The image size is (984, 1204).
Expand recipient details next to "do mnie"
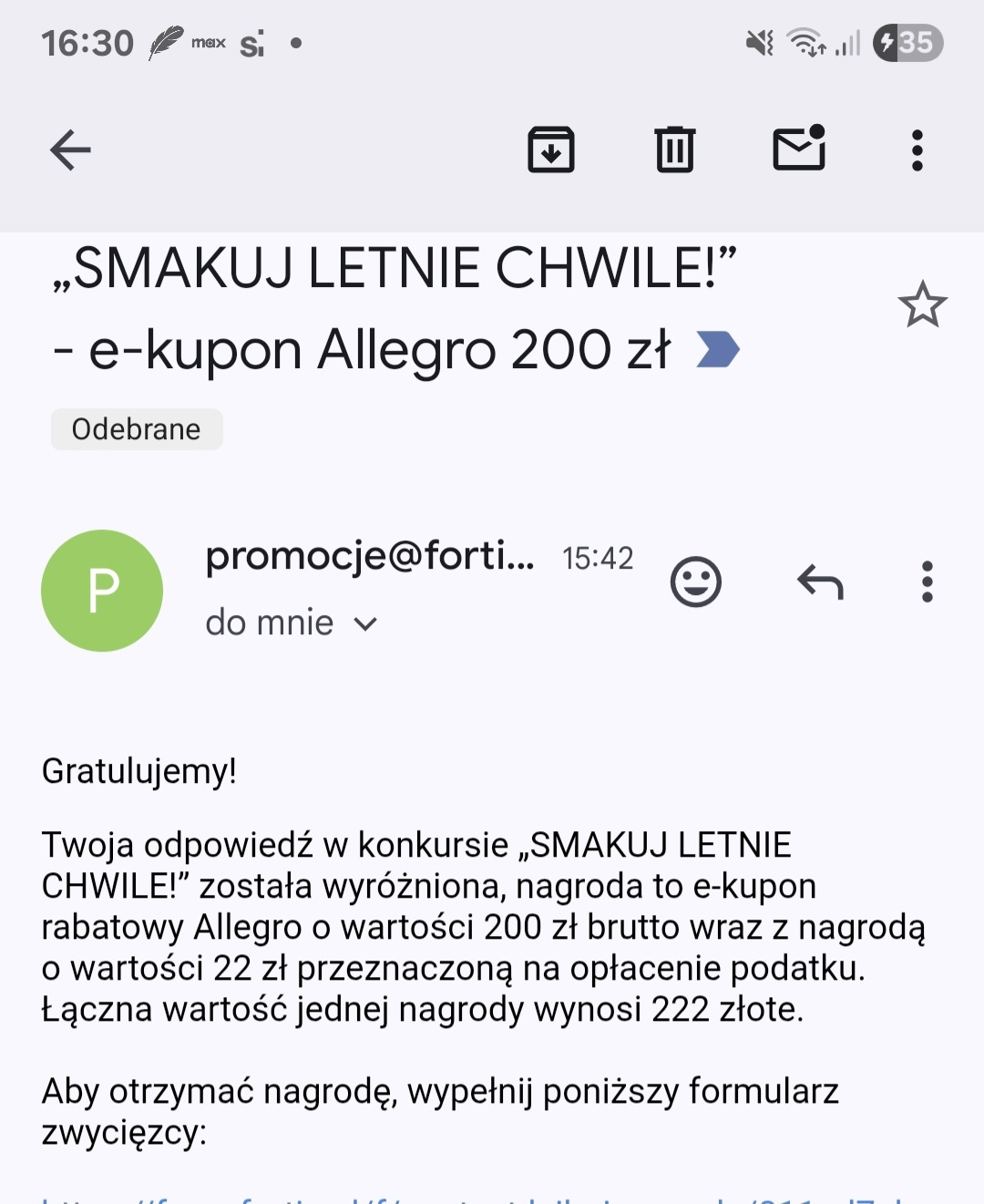pyautogui.click(x=365, y=624)
